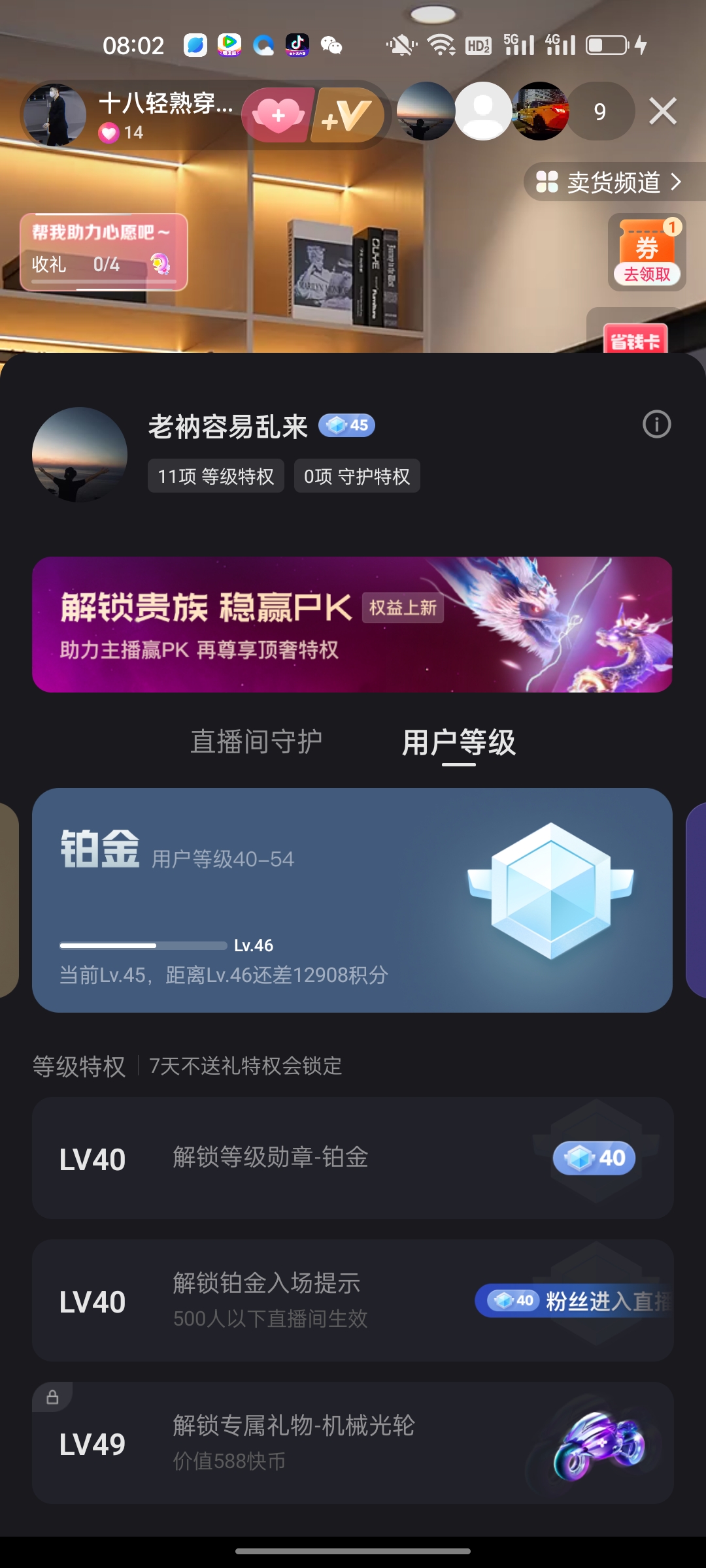Tap the heart follow icon near the streamer name
The height and width of the screenshot is (1568, 706).
point(277,114)
